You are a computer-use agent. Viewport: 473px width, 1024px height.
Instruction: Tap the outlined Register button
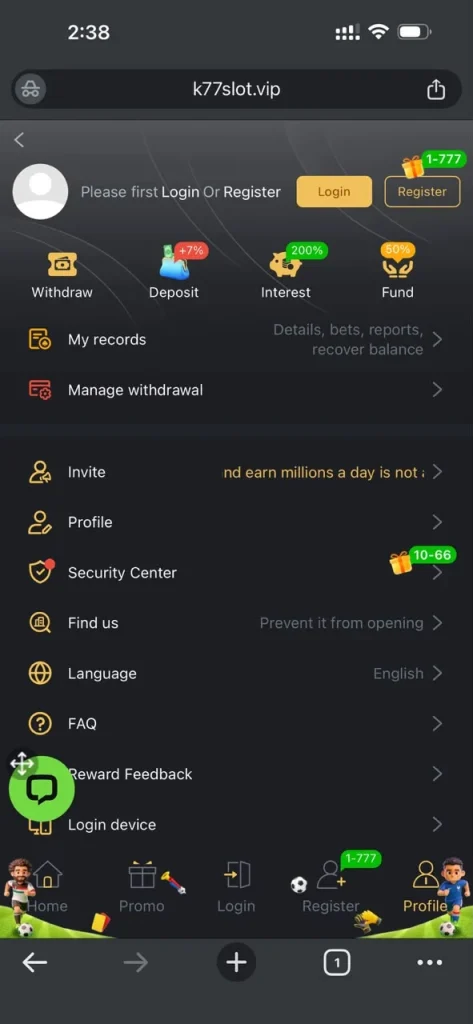point(422,192)
